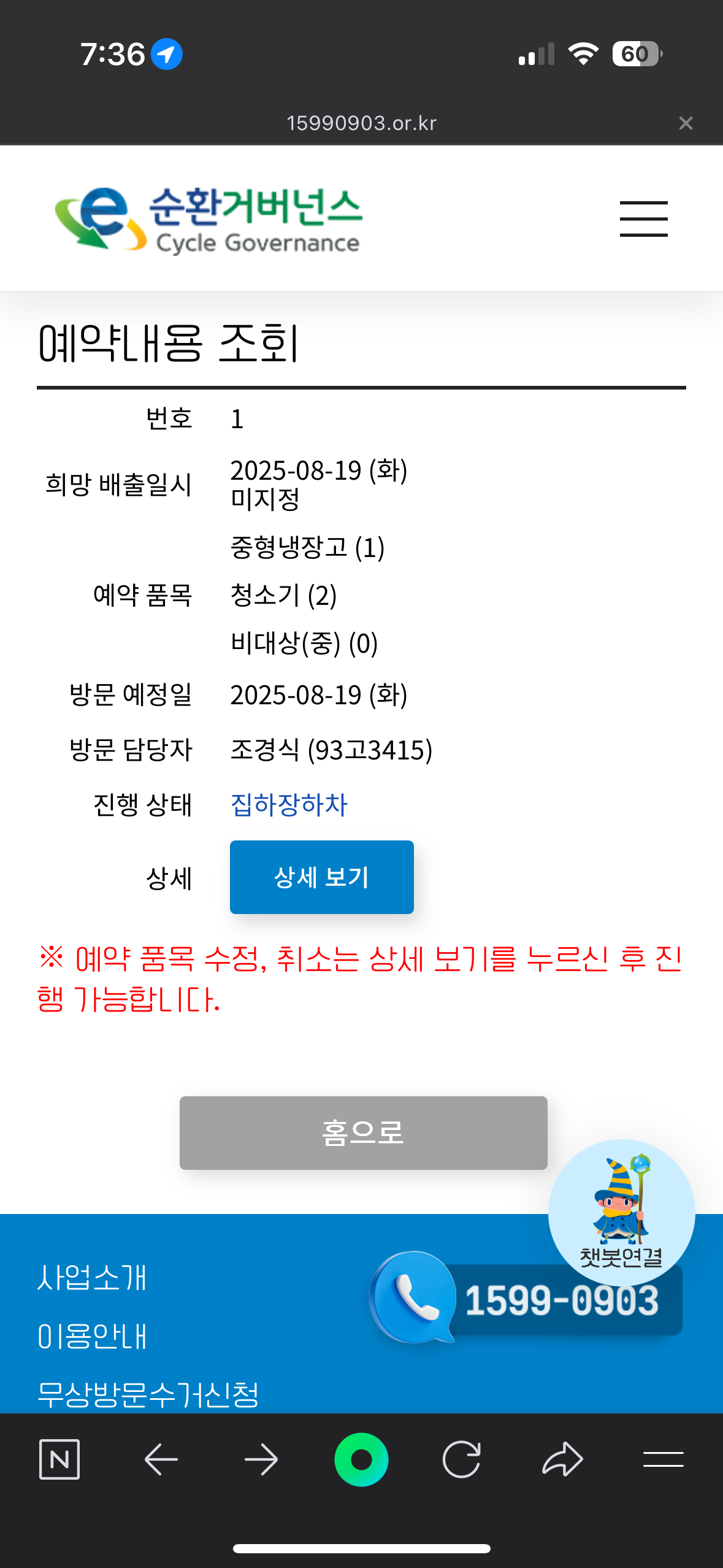Share this page
Viewport: 723px width, 1568px height.
[x=562, y=1459]
